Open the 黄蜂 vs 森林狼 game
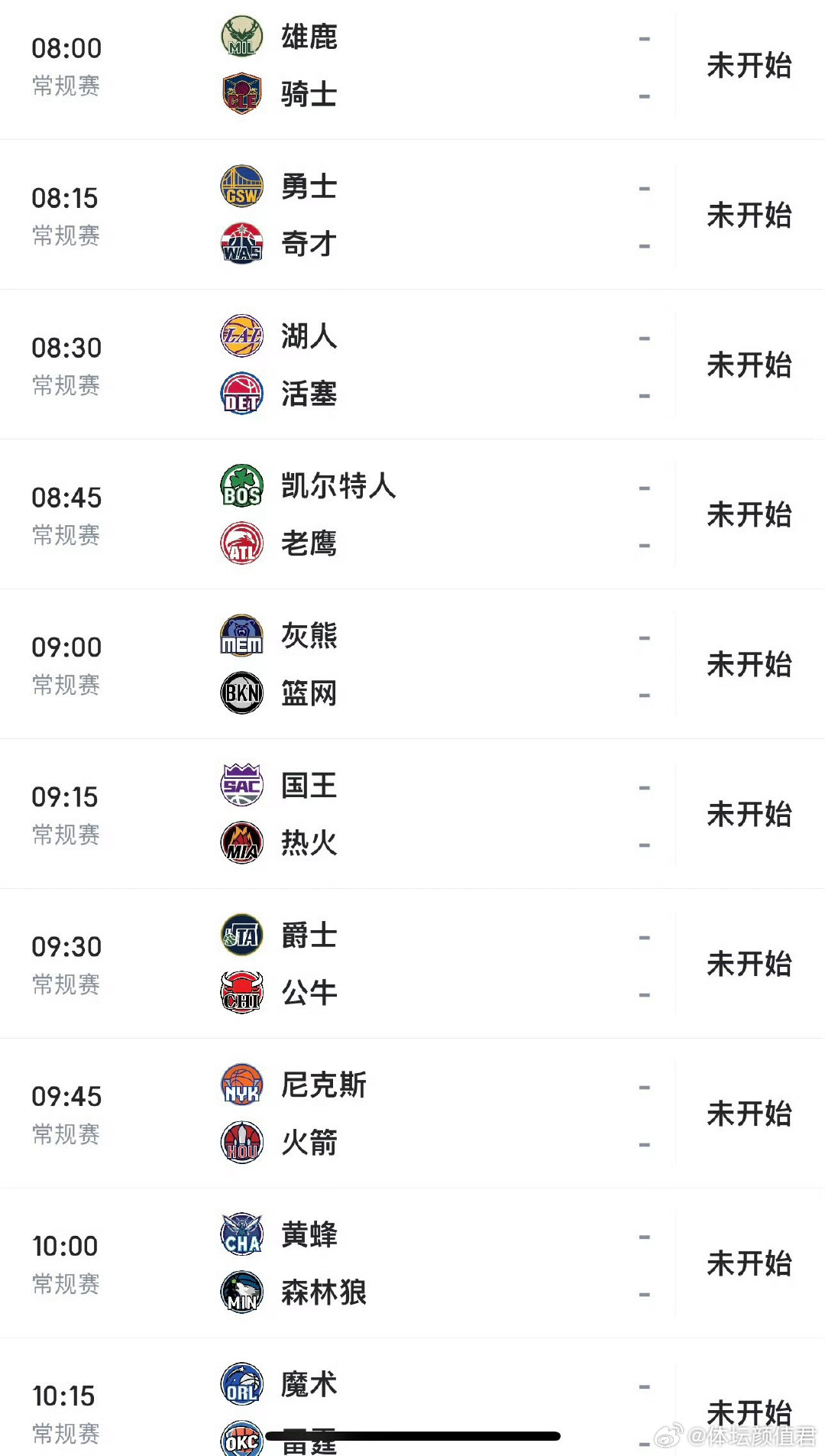 [x=412, y=1263]
